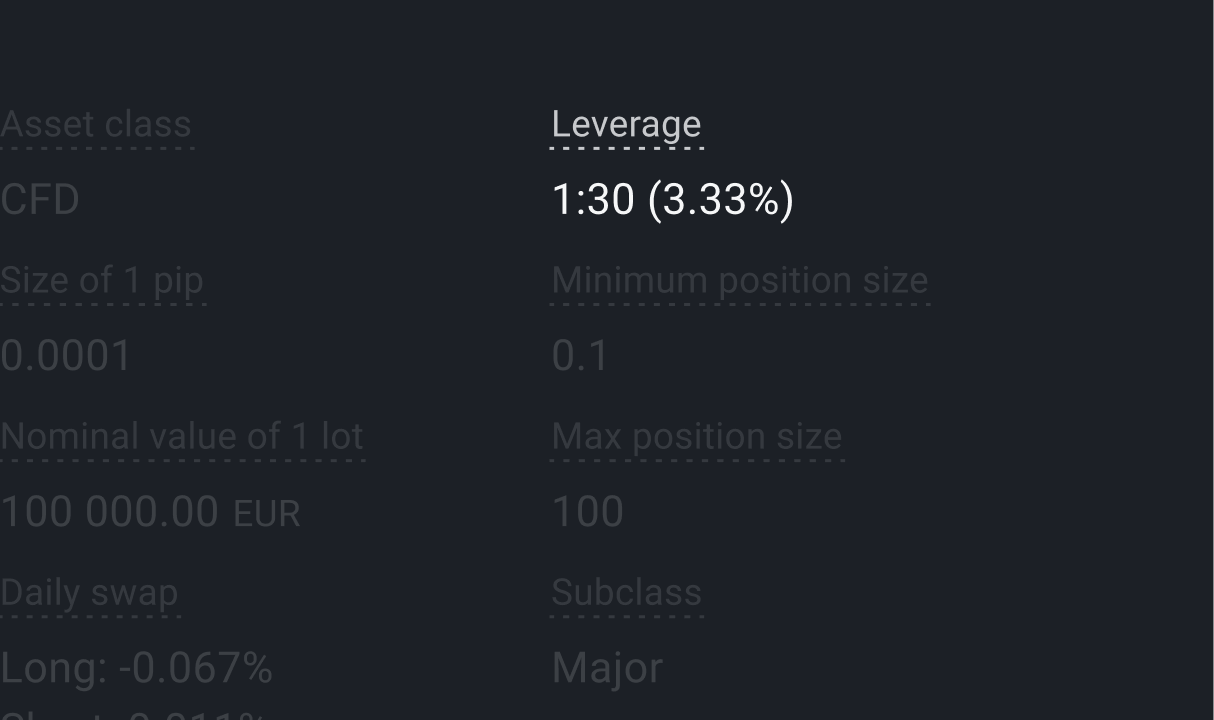Screen dimensions: 1214x720
Task: Open the Daily swap tooltip
Action: [x=89, y=593]
